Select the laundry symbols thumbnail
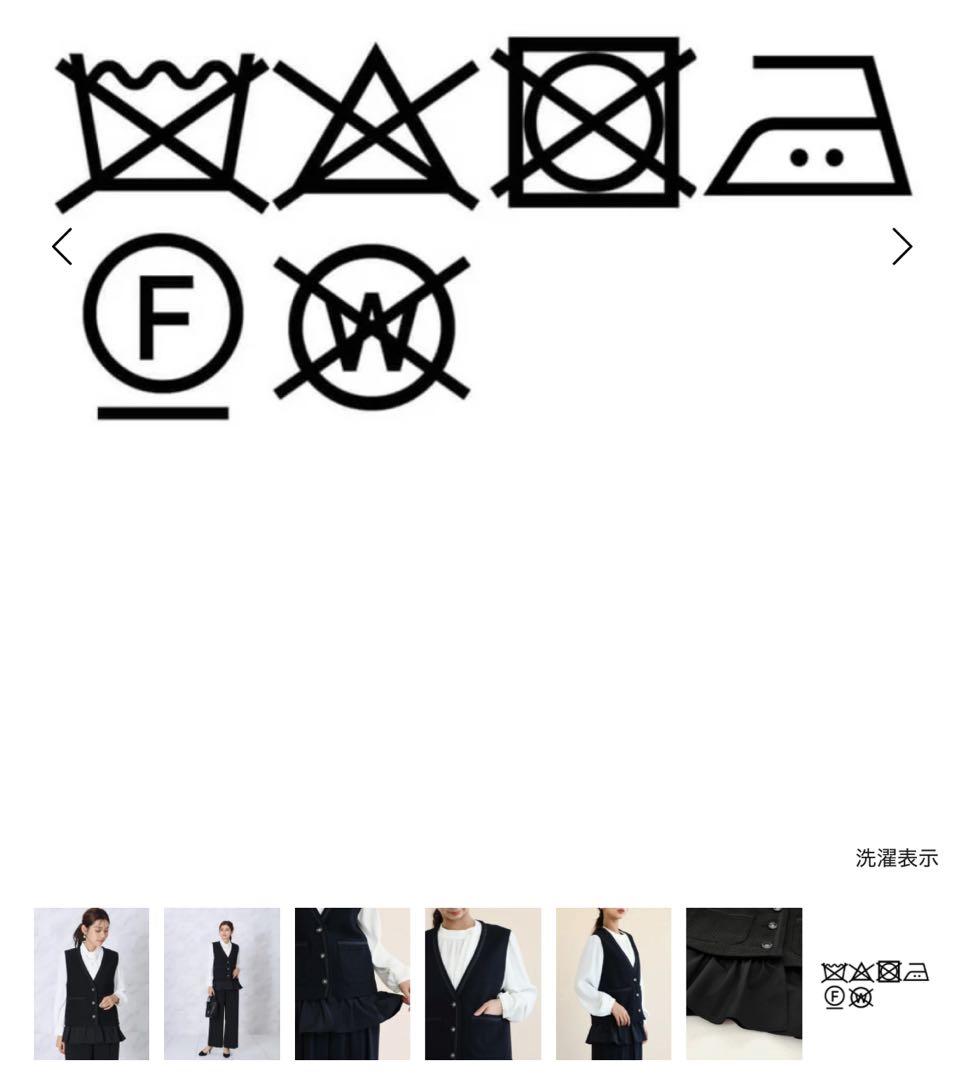Screen dimensions: 964x1080 874,984
